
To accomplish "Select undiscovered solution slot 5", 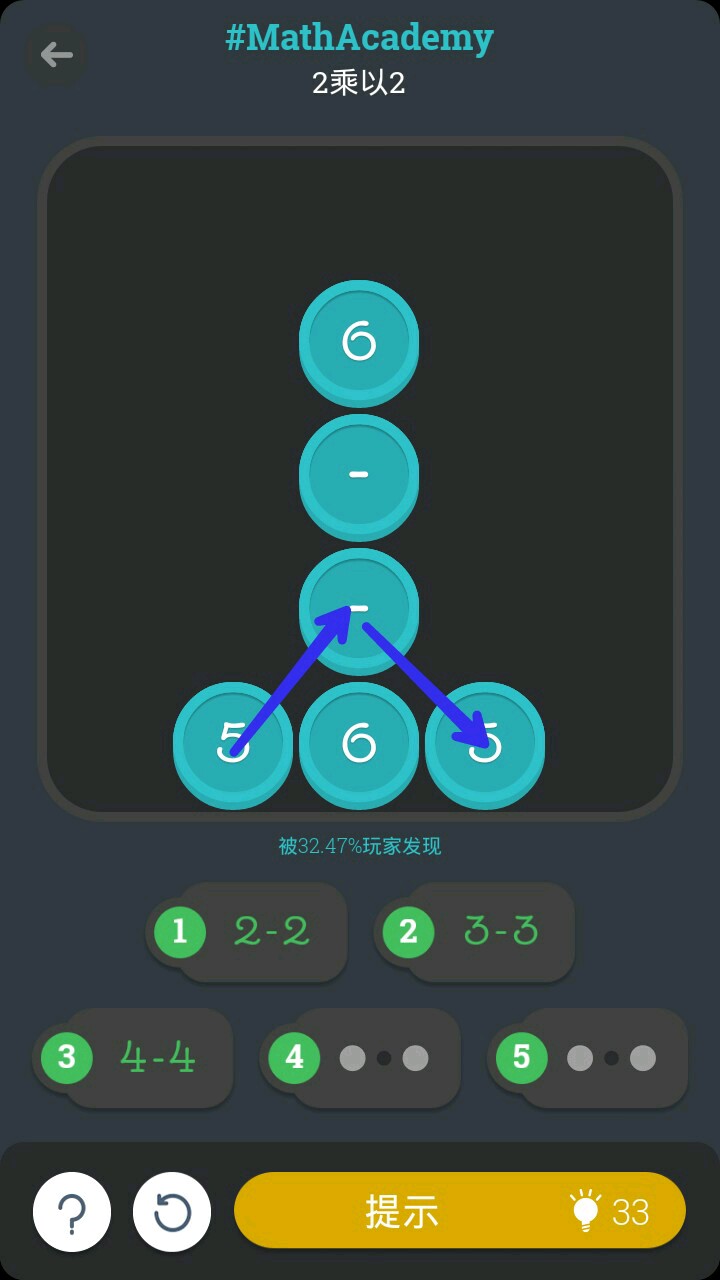I will coord(590,1057).
